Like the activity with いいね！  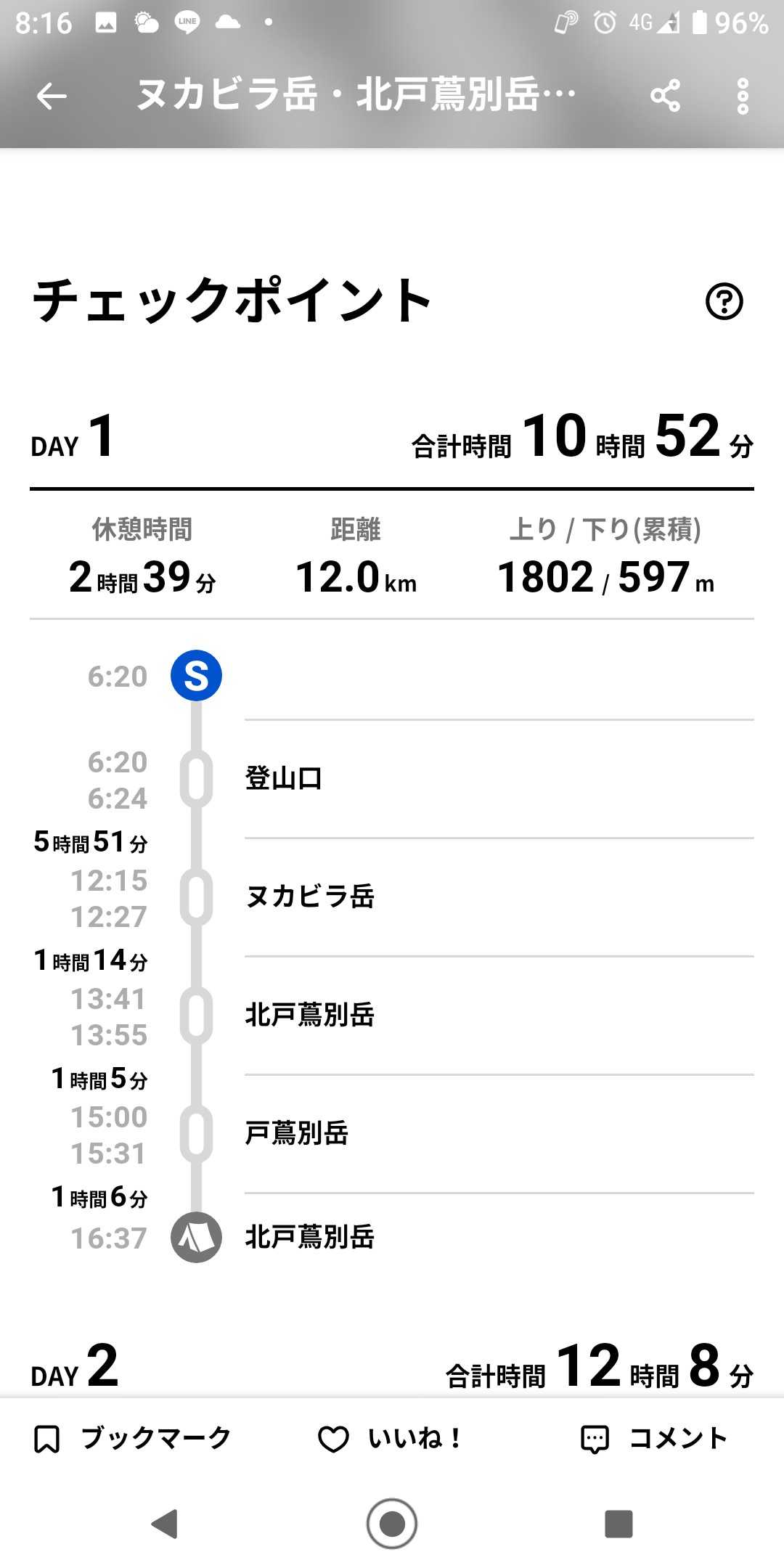(391, 1438)
